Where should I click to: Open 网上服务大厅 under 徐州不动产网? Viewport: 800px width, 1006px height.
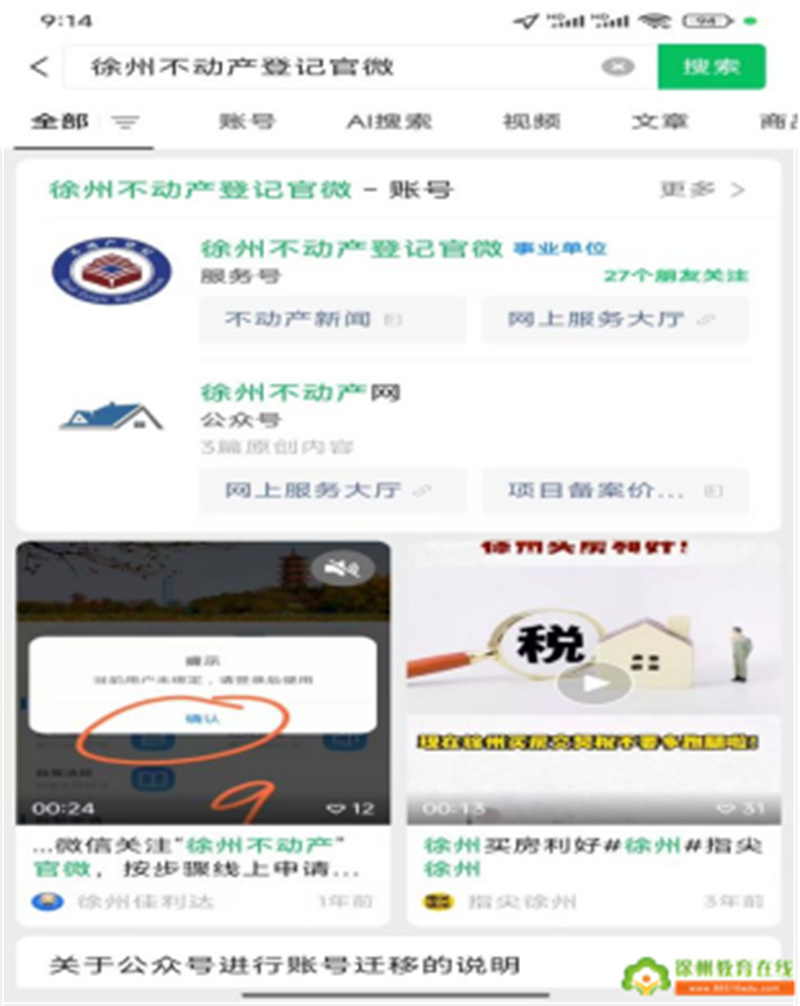tap(332, 491)
